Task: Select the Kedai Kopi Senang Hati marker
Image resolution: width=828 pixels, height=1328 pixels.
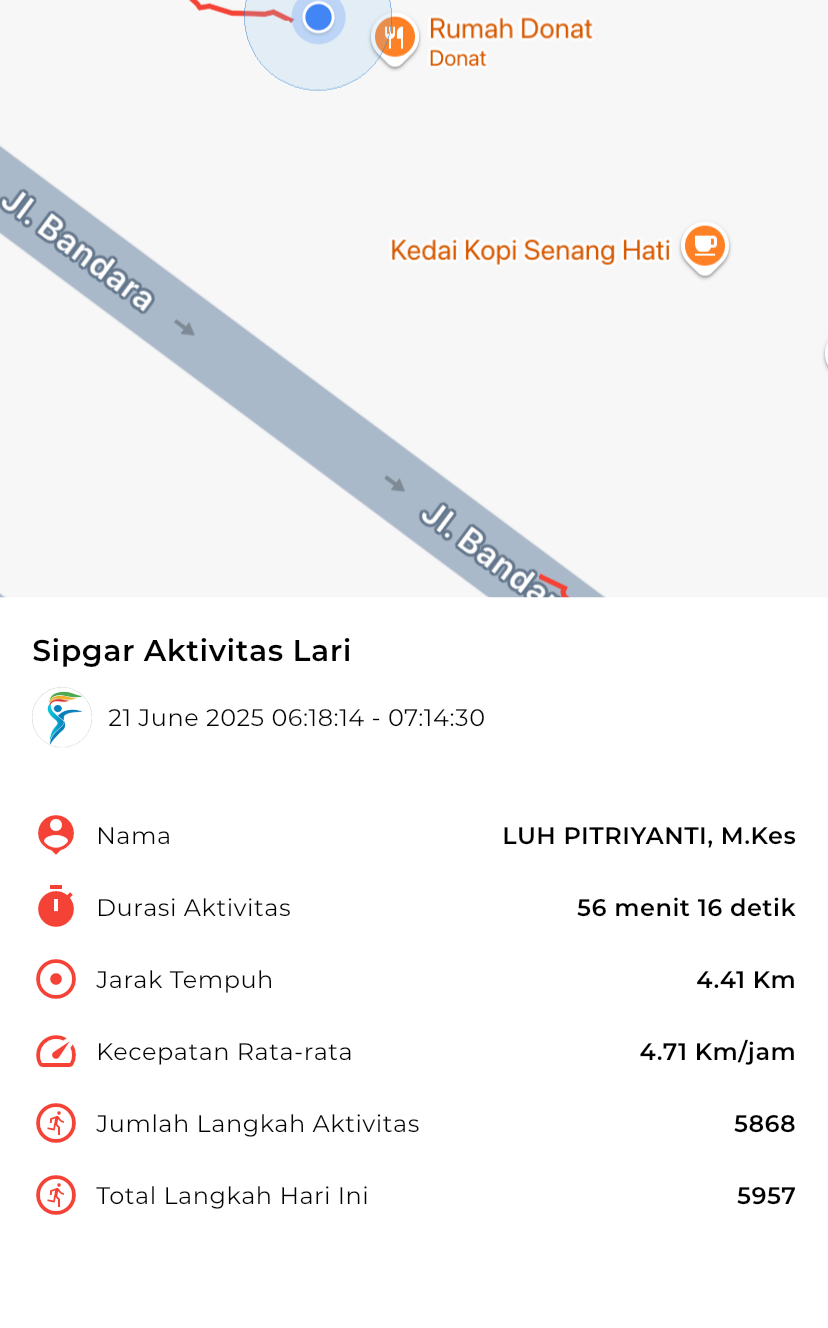Action: (705, 249)
